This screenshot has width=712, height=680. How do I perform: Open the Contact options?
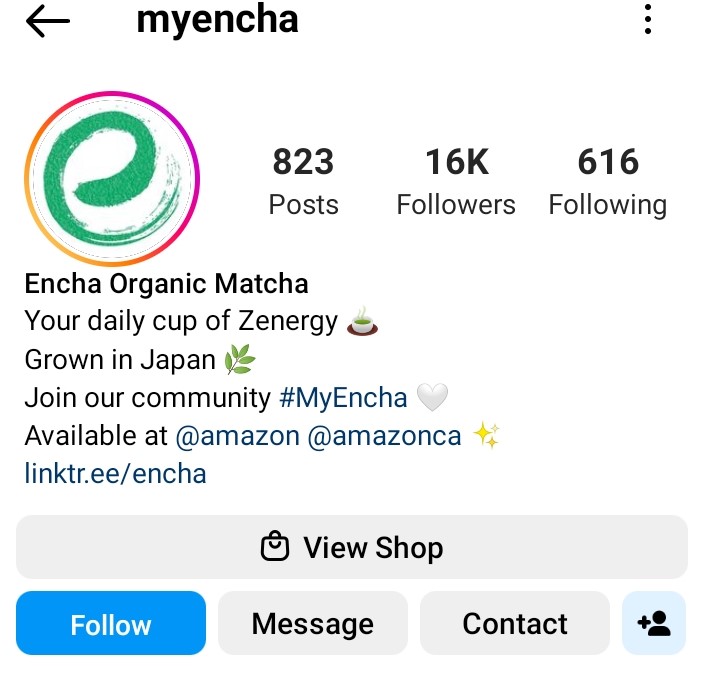coord(514,624)
